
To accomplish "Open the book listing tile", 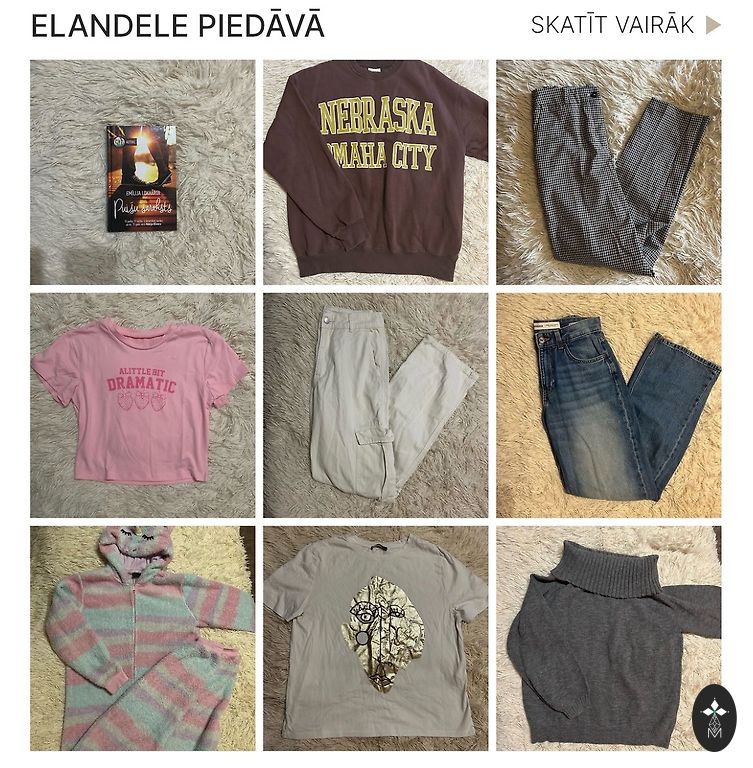I will pyautogui.click(x=142, y=172).
